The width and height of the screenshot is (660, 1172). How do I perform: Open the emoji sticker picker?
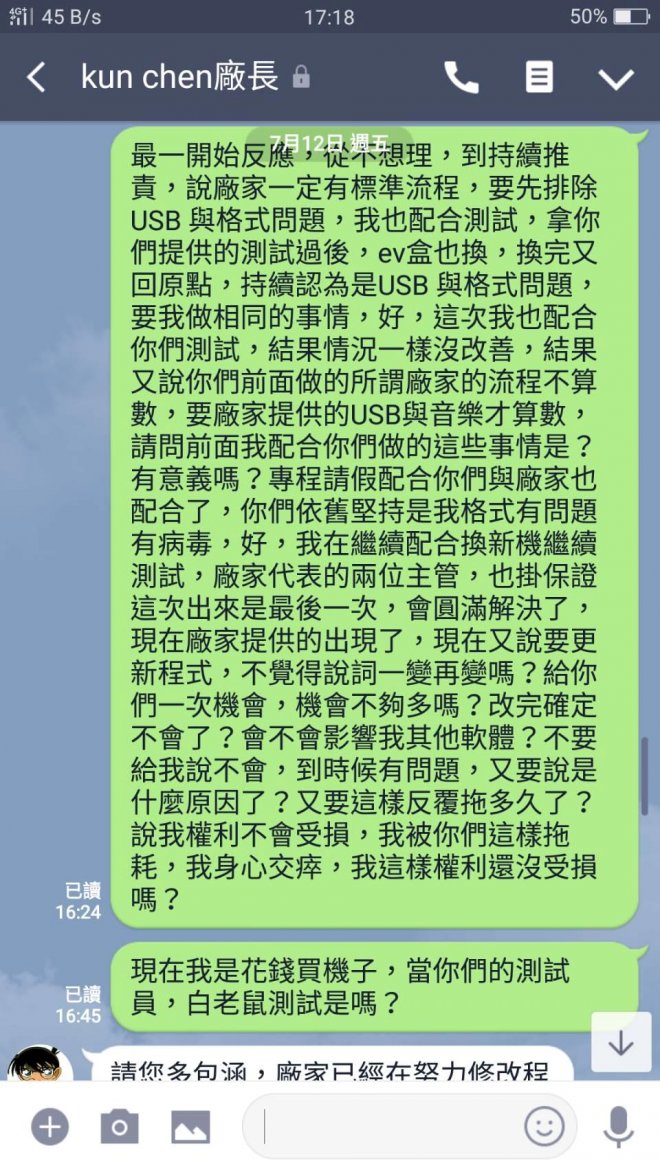544,1127
